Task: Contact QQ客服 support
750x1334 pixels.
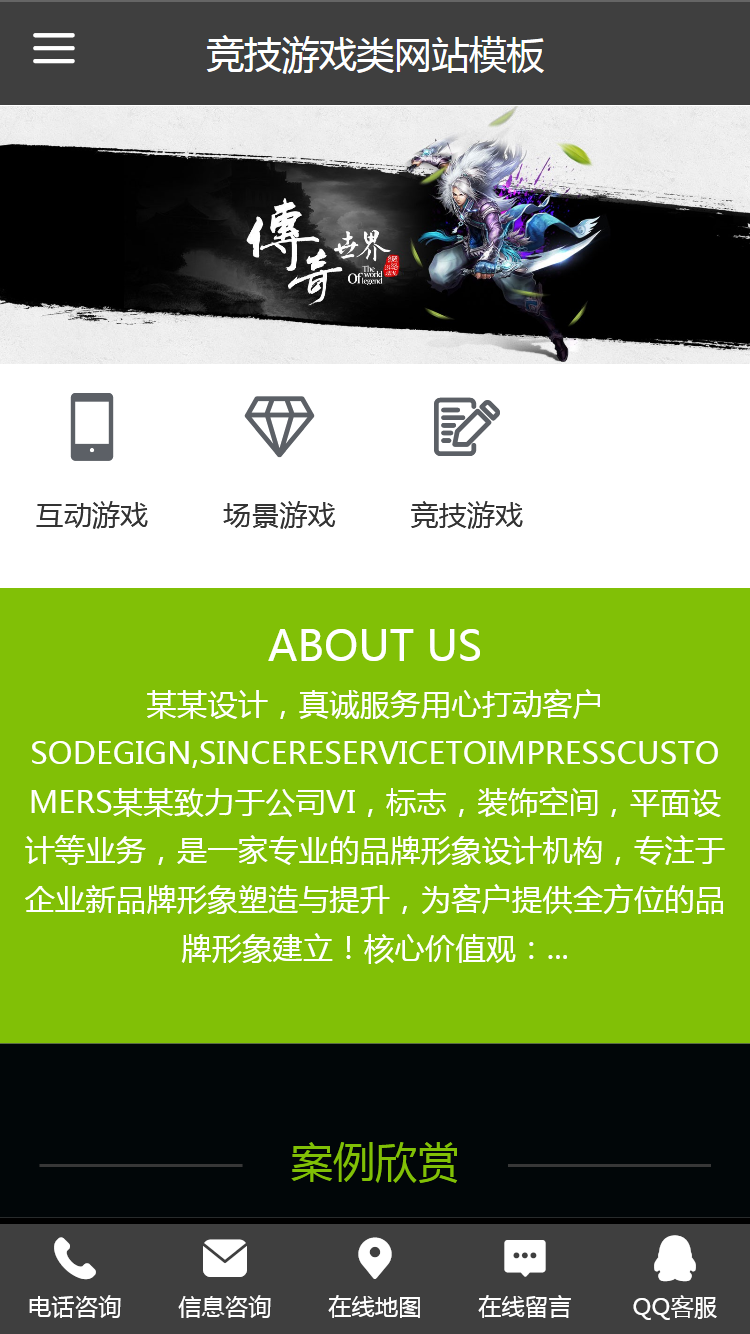Action: tap(675, 1278)
